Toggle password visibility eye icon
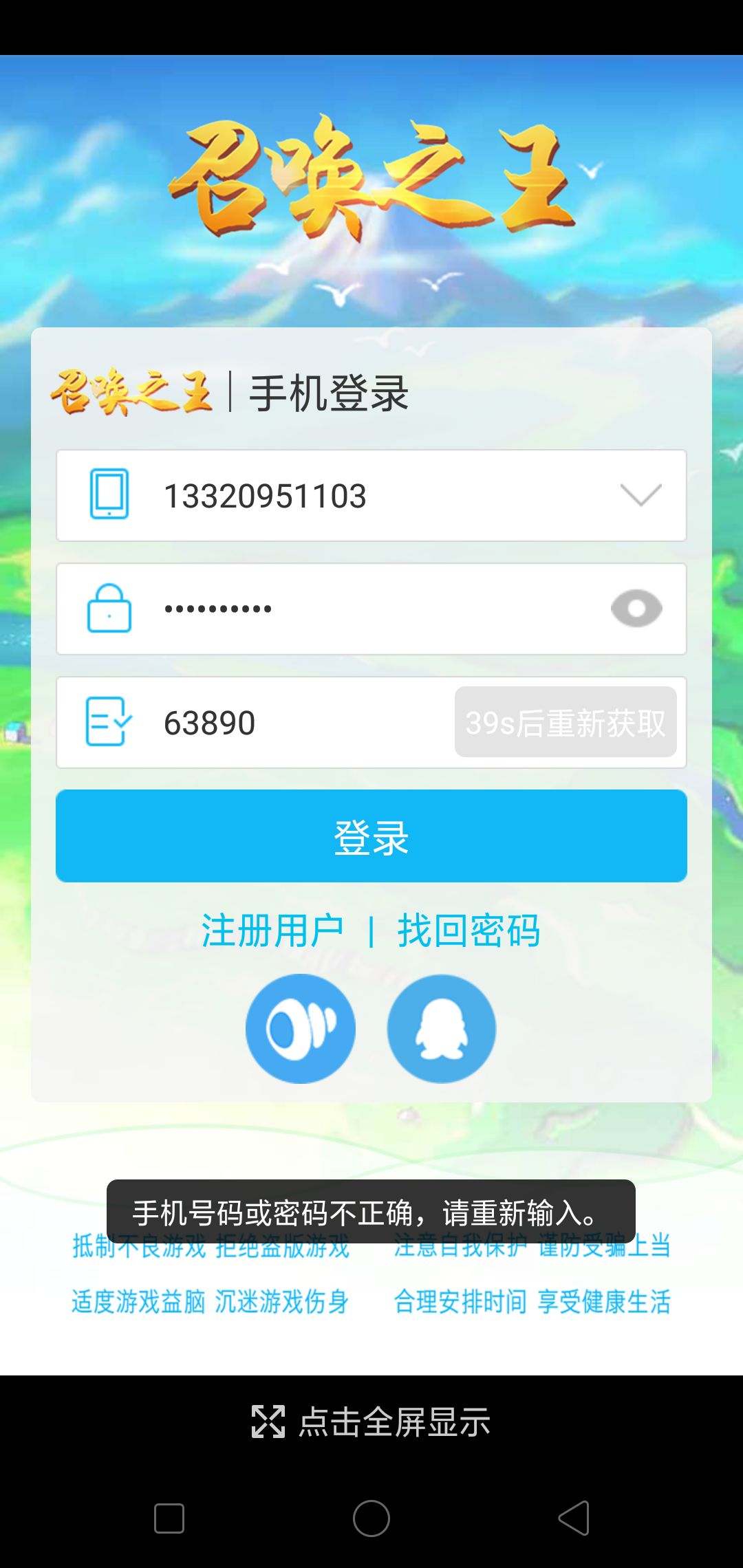 click(636, 609)
